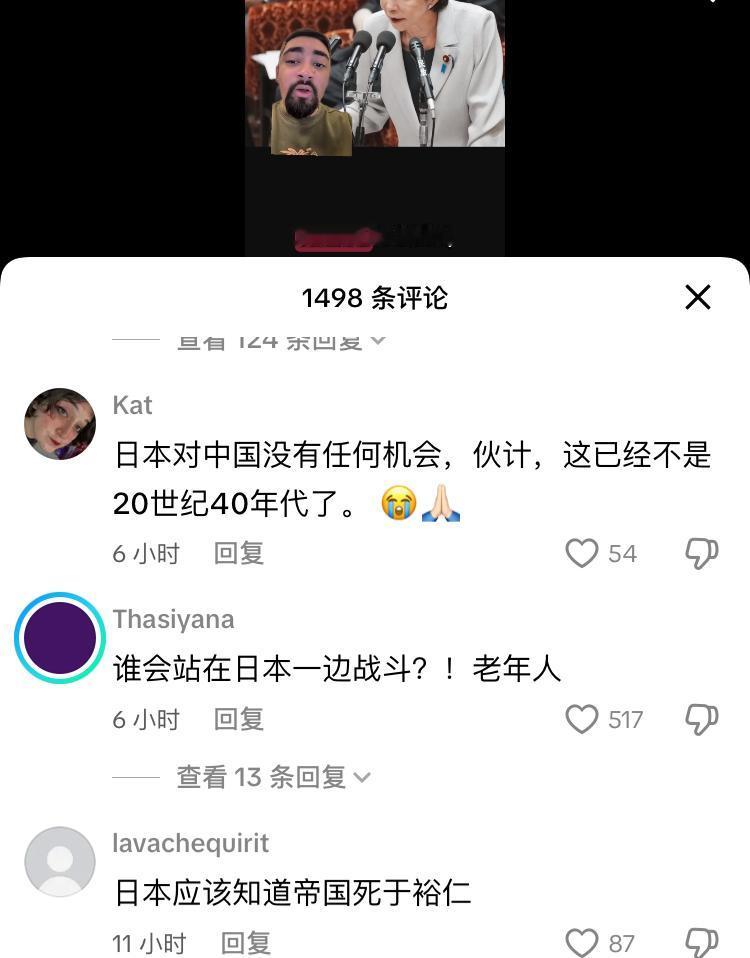Open lavachequirit's blank profile avatar

click(60, 861)
